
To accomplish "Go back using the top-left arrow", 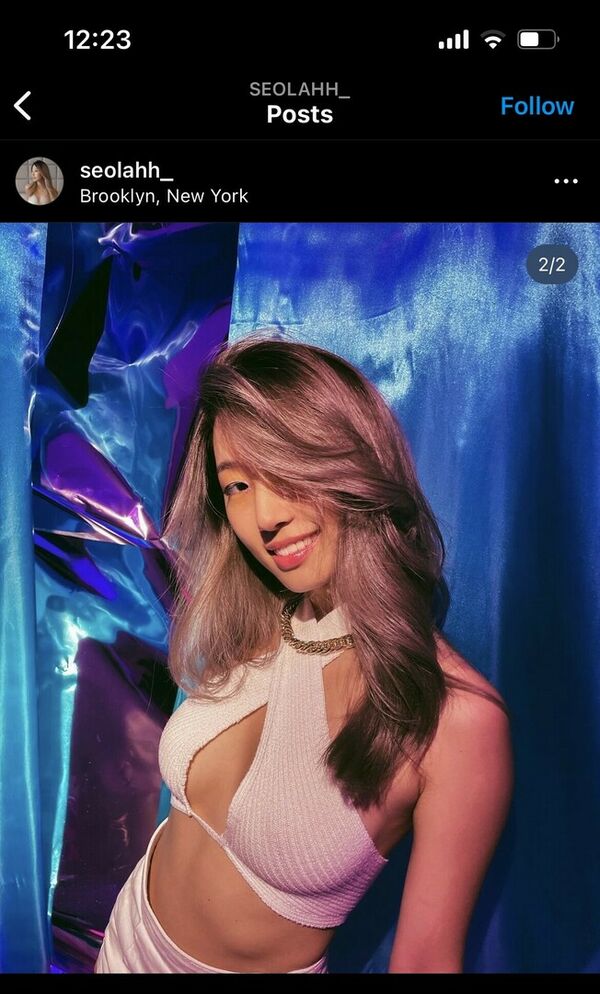I will [x=23, y=105].
